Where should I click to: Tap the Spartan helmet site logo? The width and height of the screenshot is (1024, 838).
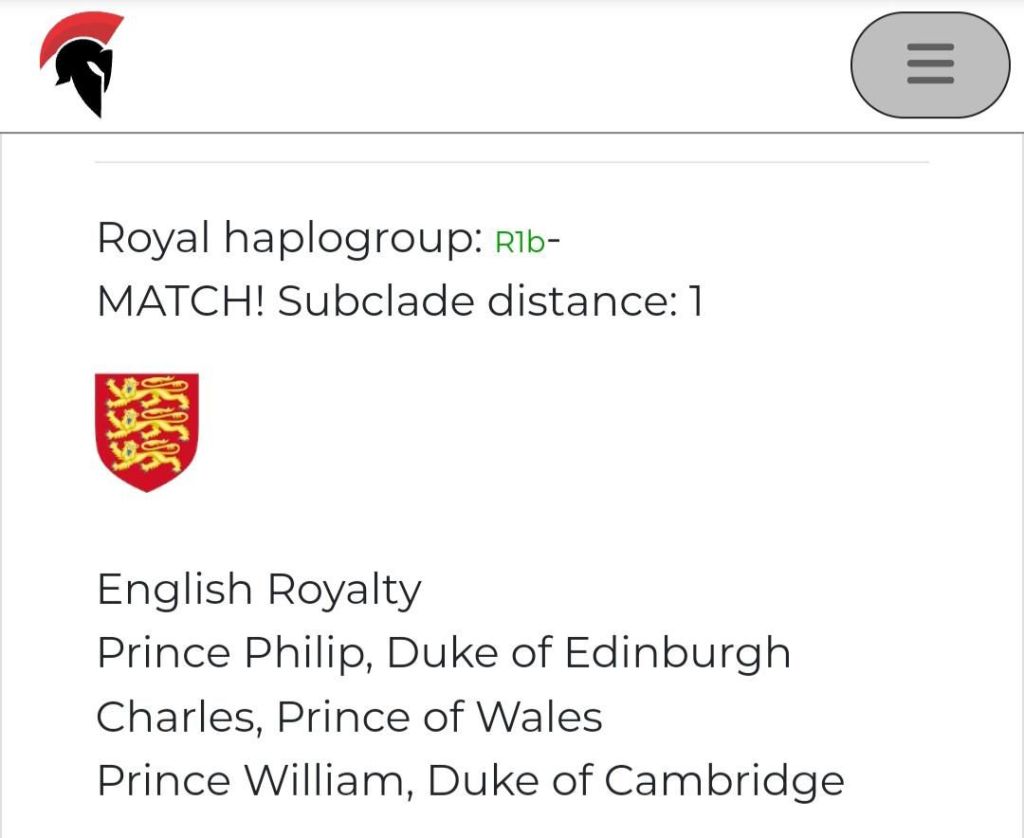[84, 64]
